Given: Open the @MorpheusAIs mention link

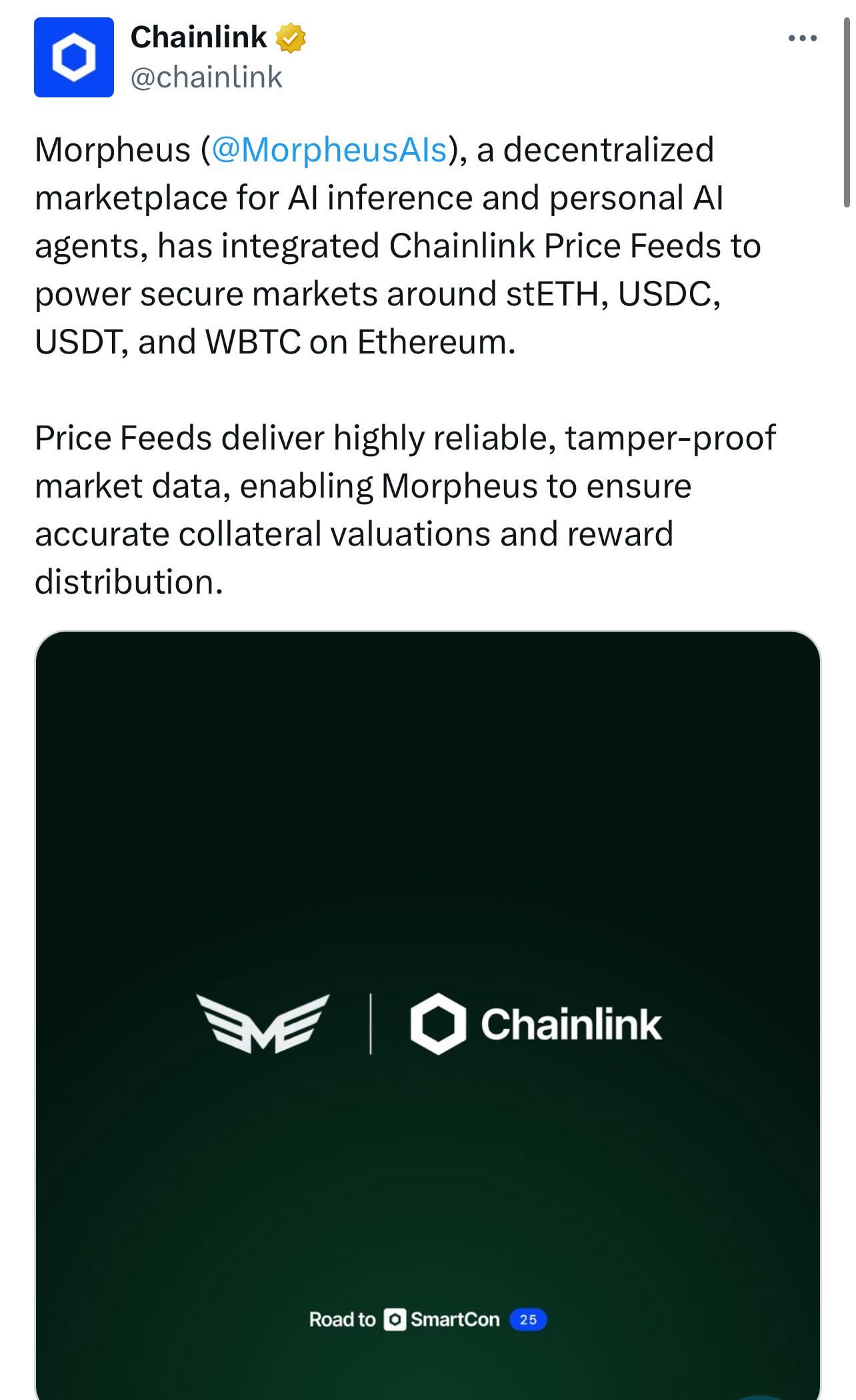Looking at the screenshot, I should [329, 149].
